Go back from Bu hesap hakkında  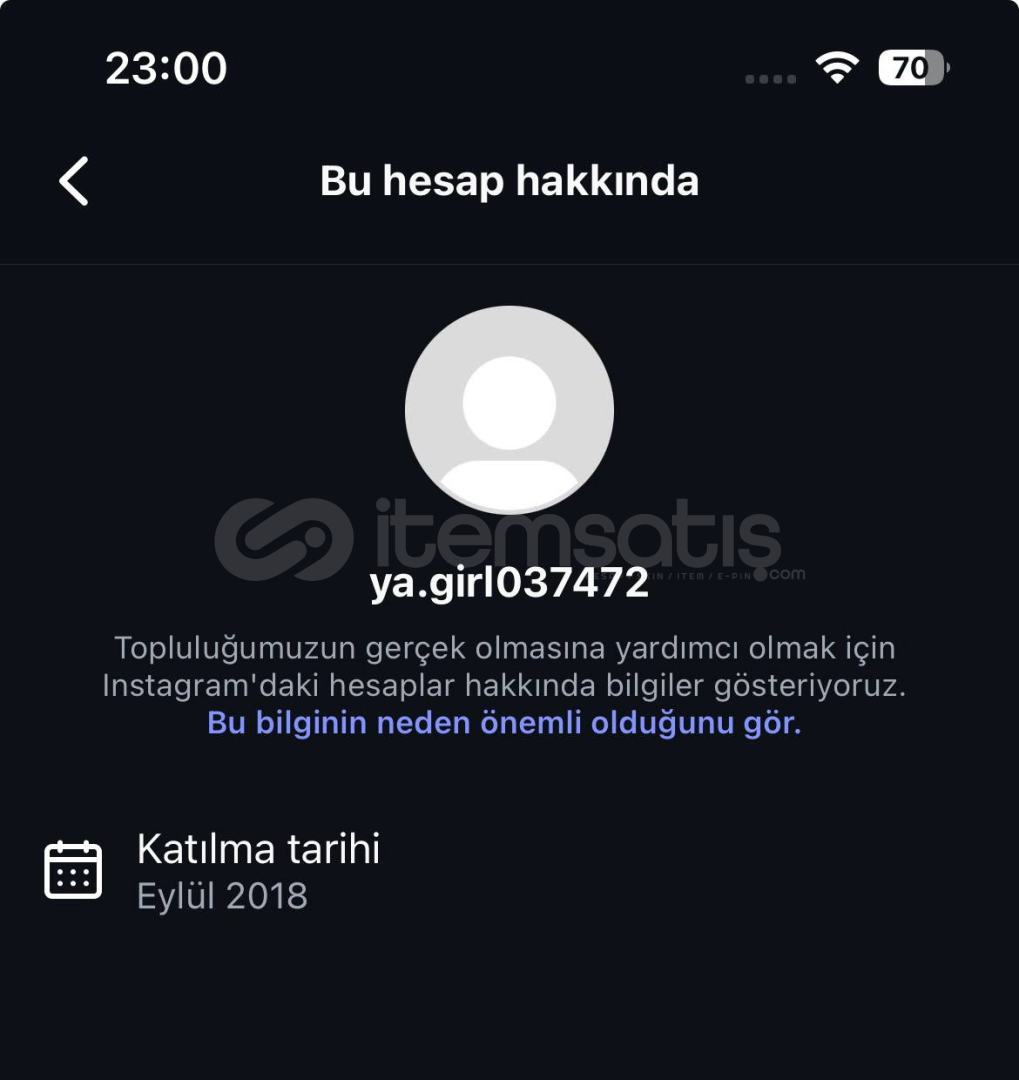point(74,181)
